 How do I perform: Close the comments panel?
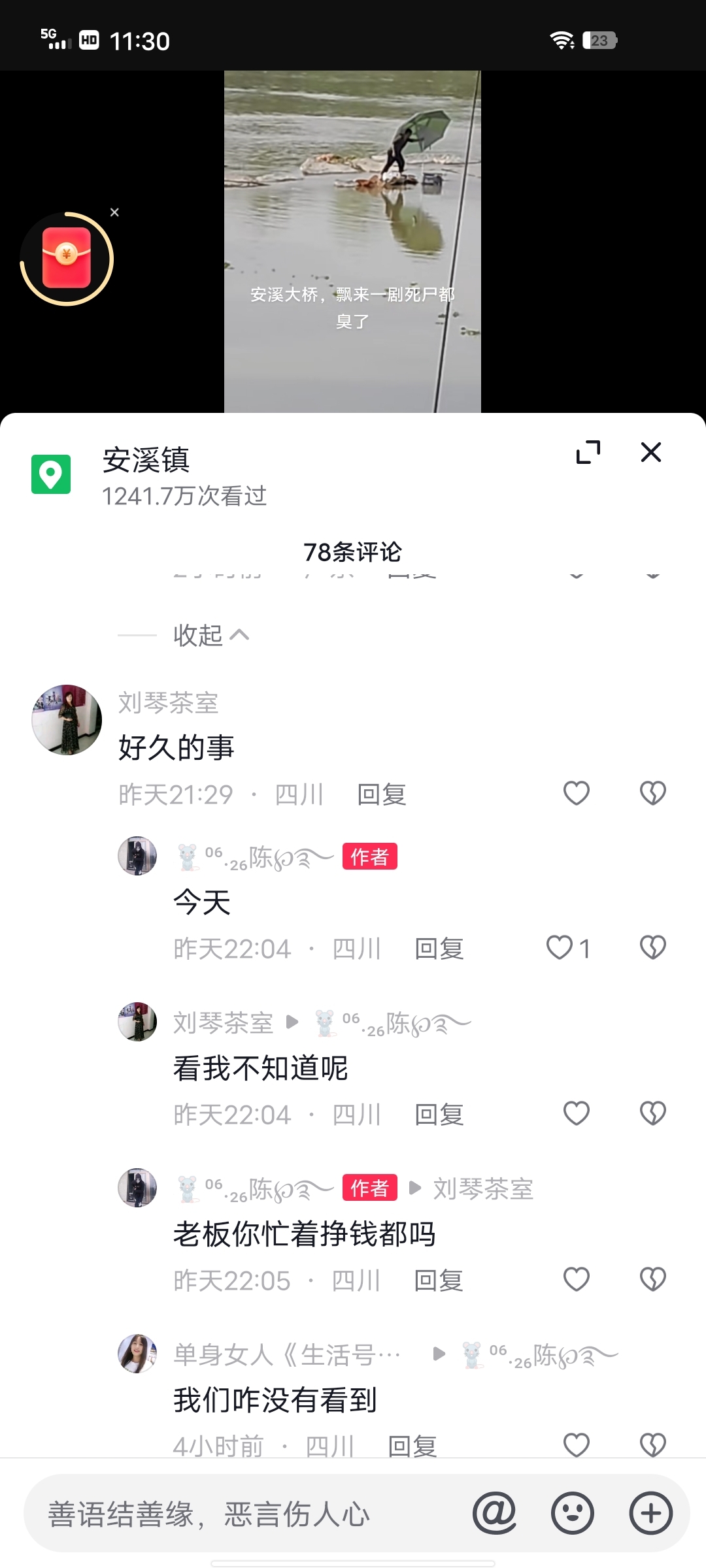click(x=650, y=452)
